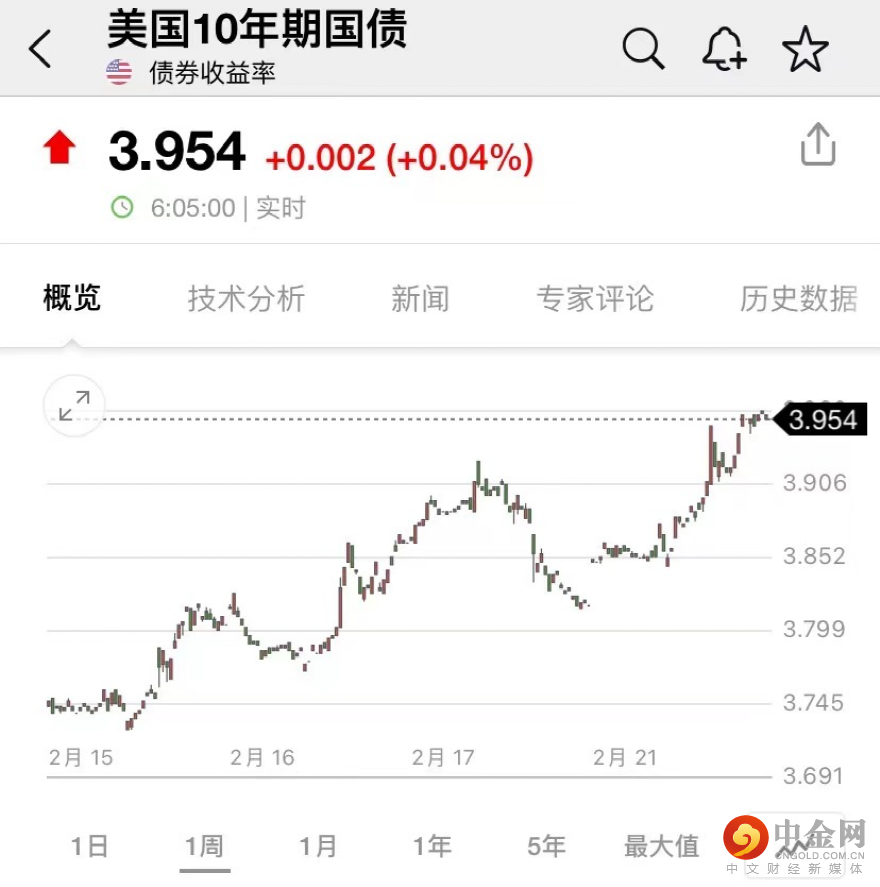Screen dimensions: 880x887
Task: Set the chart range to 1日
Action: (90, 846)
